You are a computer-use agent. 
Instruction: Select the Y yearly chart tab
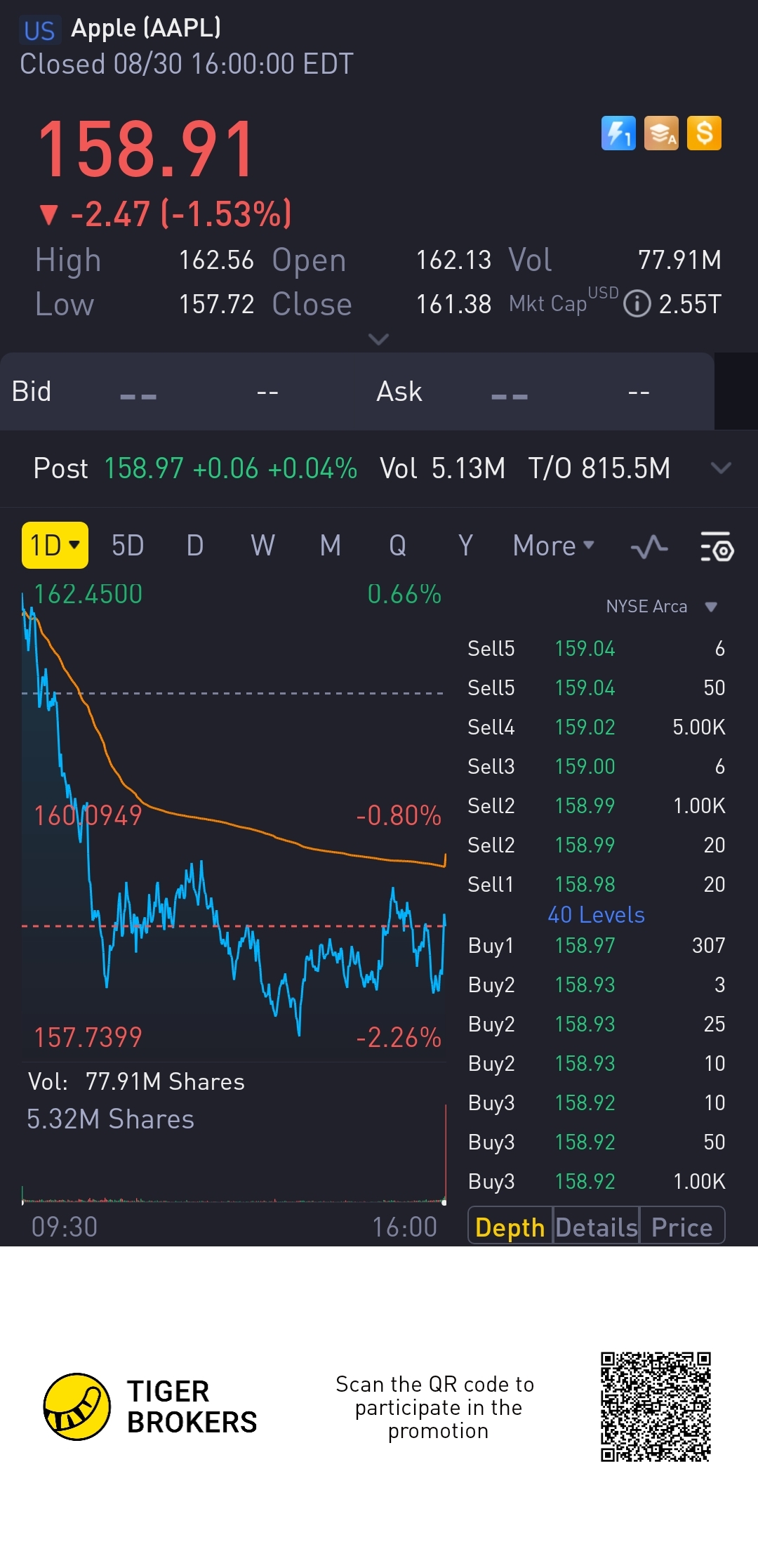(x=465, y=546)
